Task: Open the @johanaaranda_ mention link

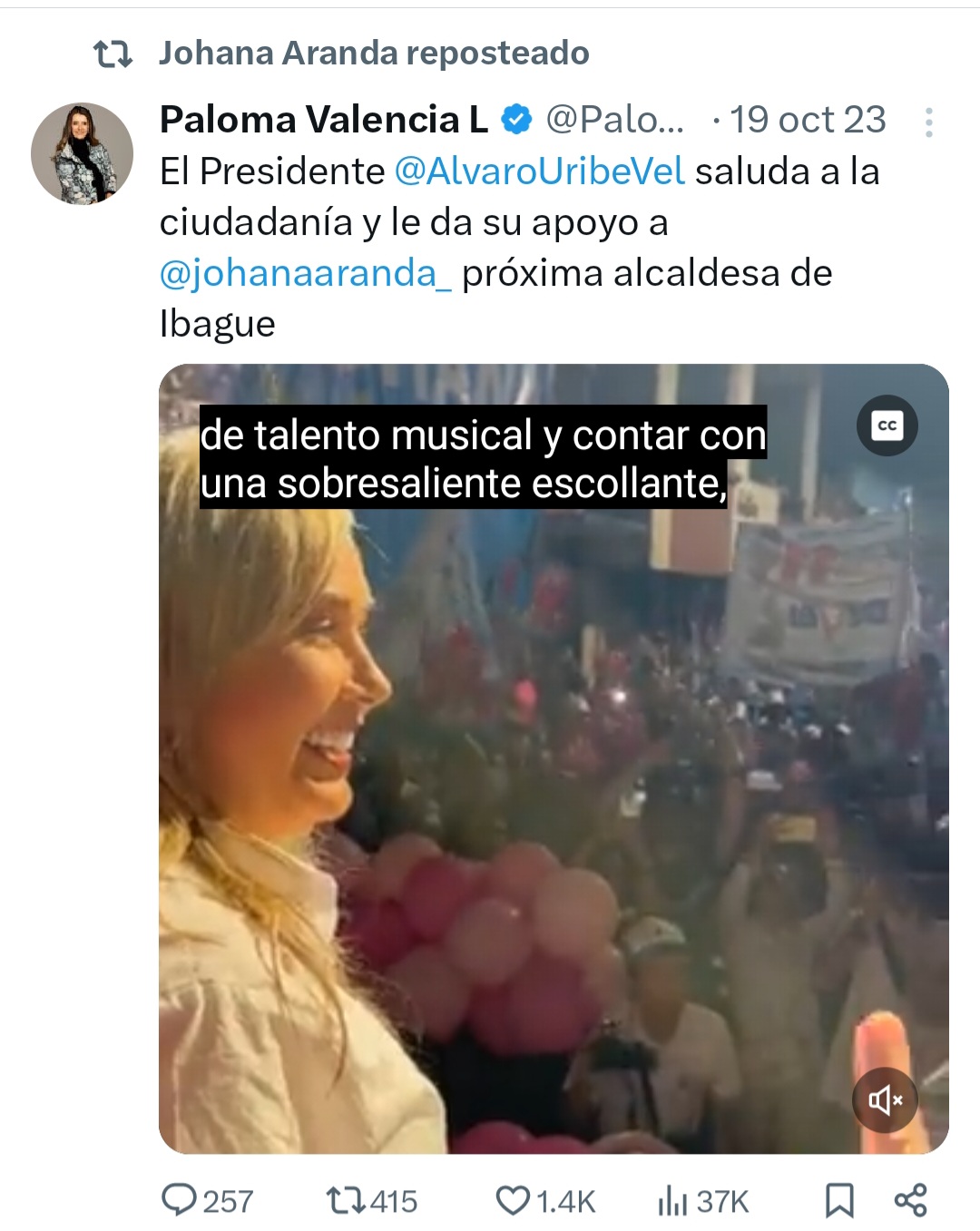Action: (305, 273)
